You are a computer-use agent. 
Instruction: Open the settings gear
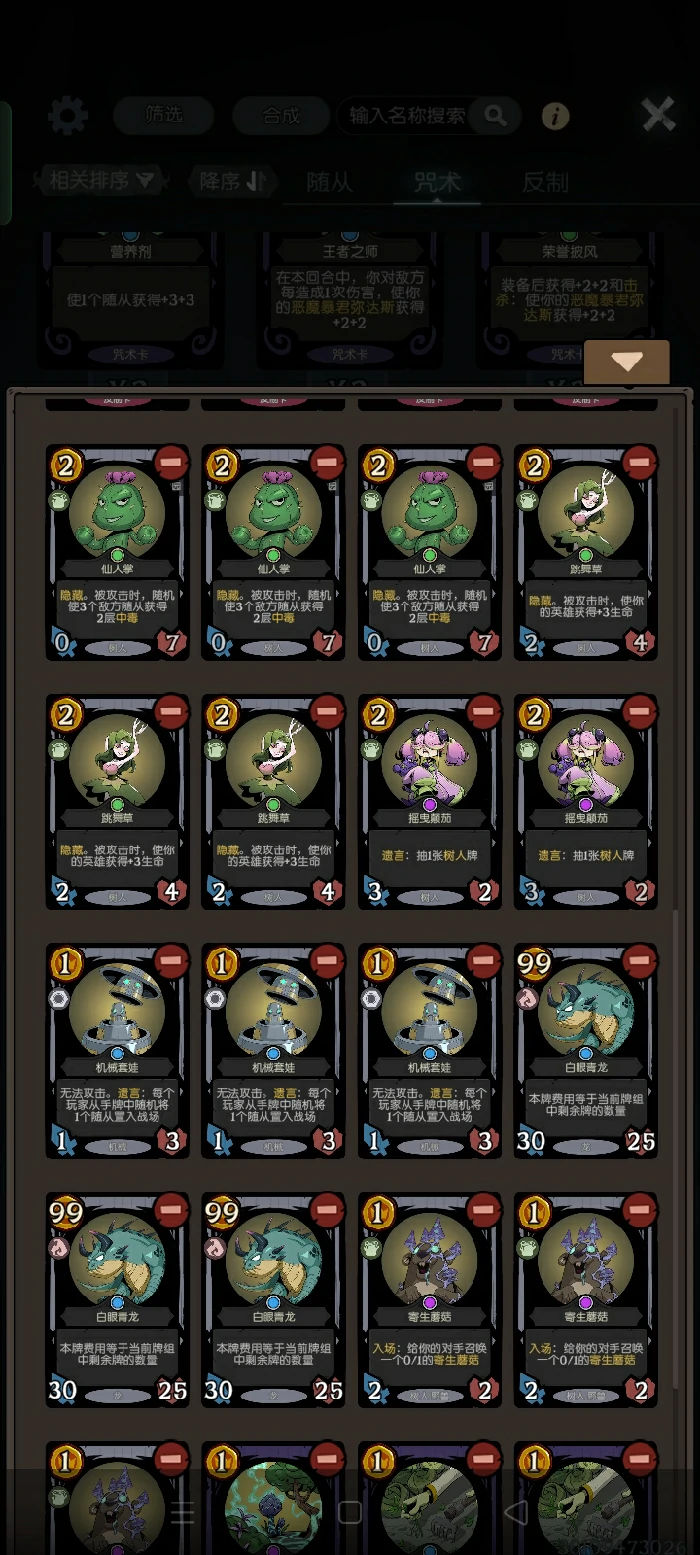pyautogui.click(x=68, y=116)
